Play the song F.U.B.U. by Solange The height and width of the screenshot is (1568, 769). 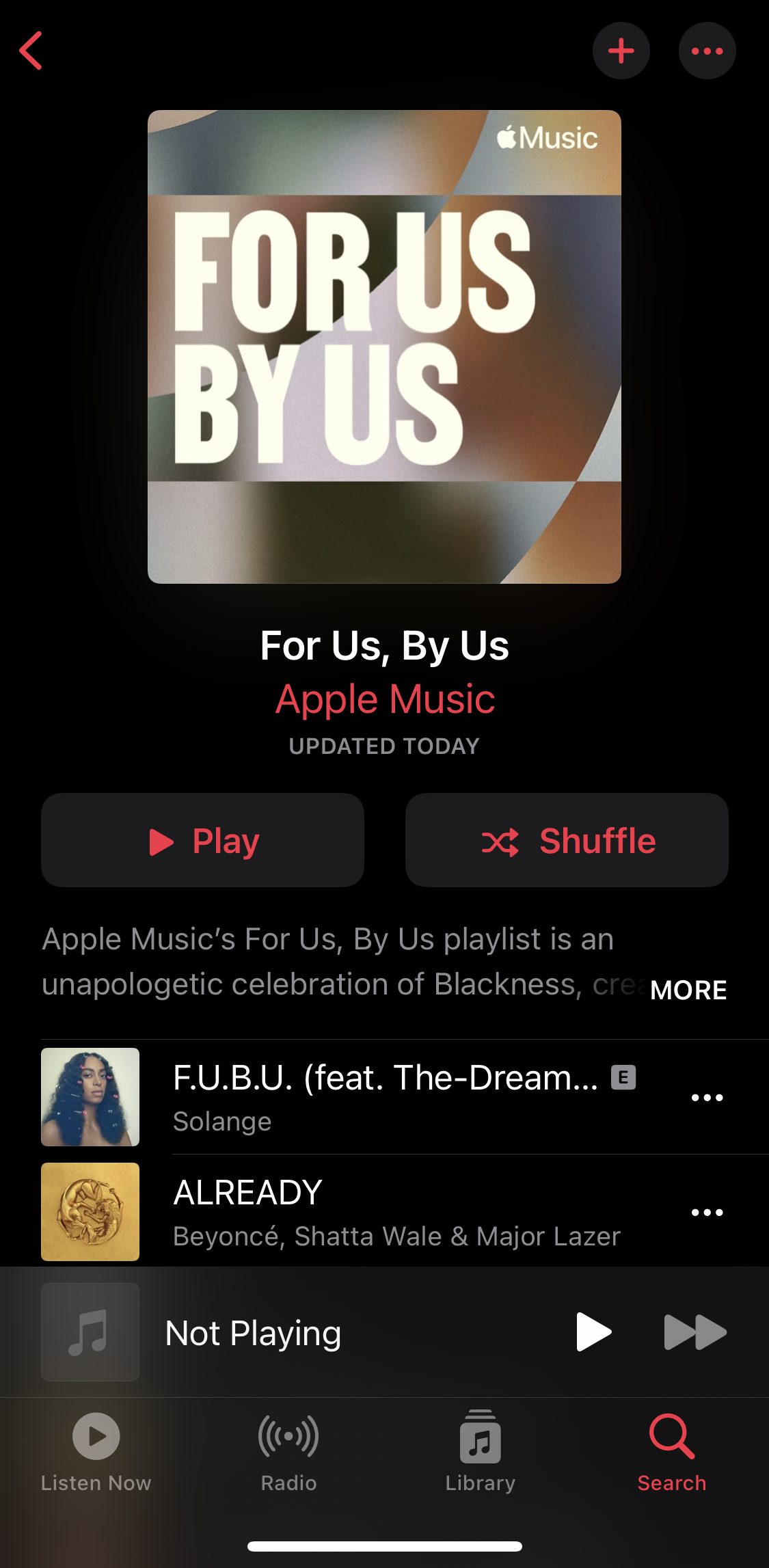coord(383,1096)
